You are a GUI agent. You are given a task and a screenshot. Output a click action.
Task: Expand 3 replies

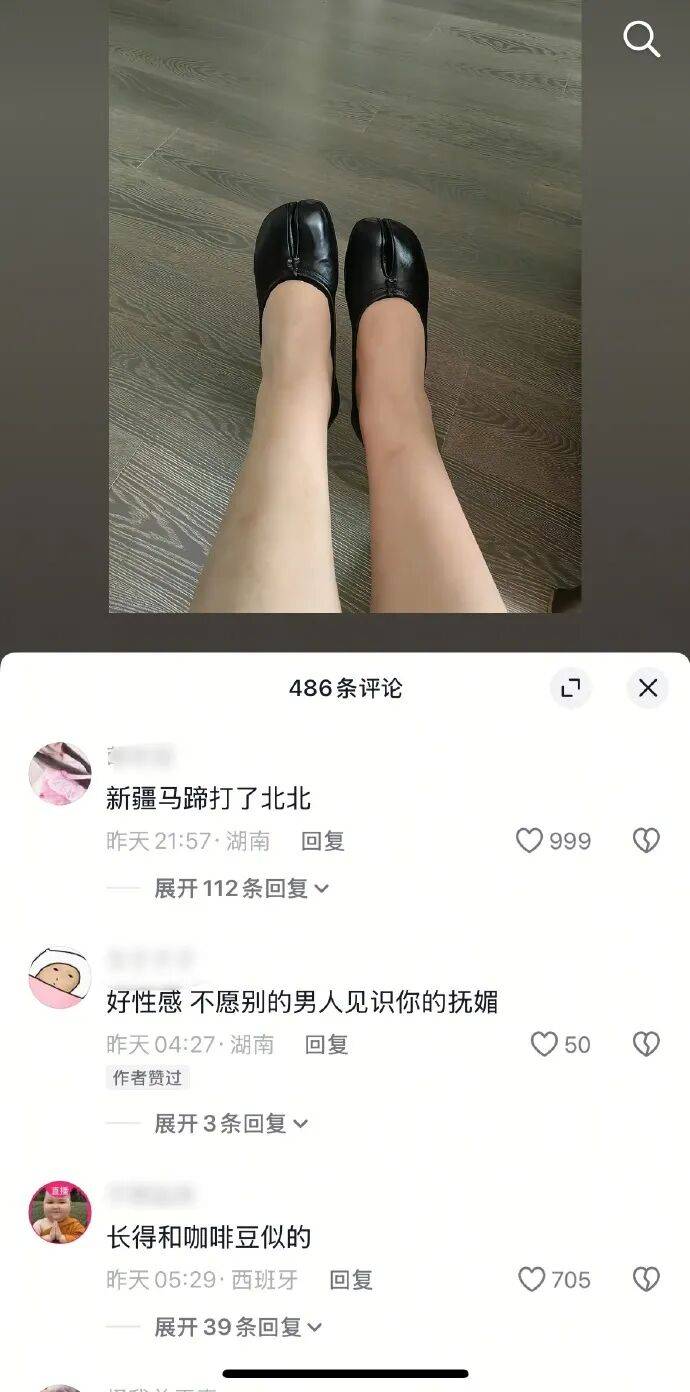231,1123
